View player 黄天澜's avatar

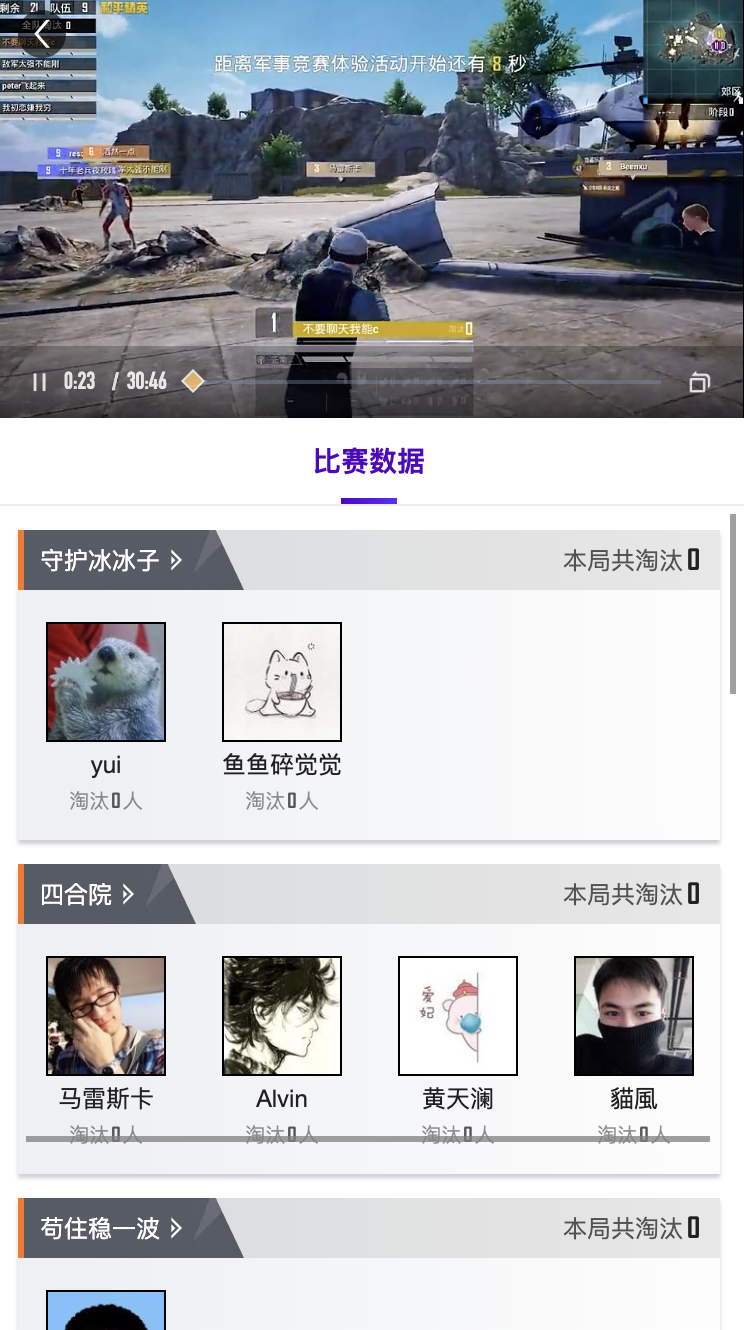click(x=458, y=1016)
